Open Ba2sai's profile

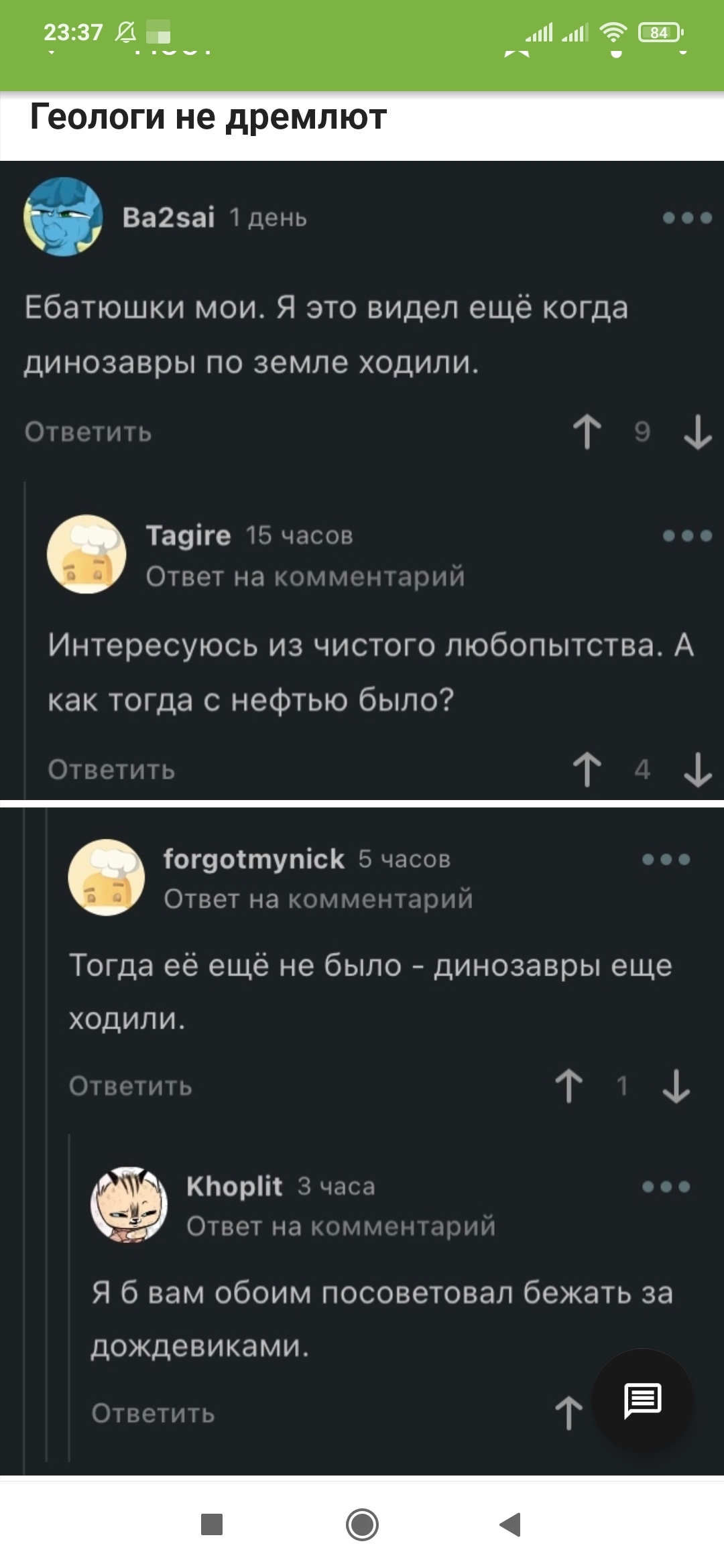point(168,218)
